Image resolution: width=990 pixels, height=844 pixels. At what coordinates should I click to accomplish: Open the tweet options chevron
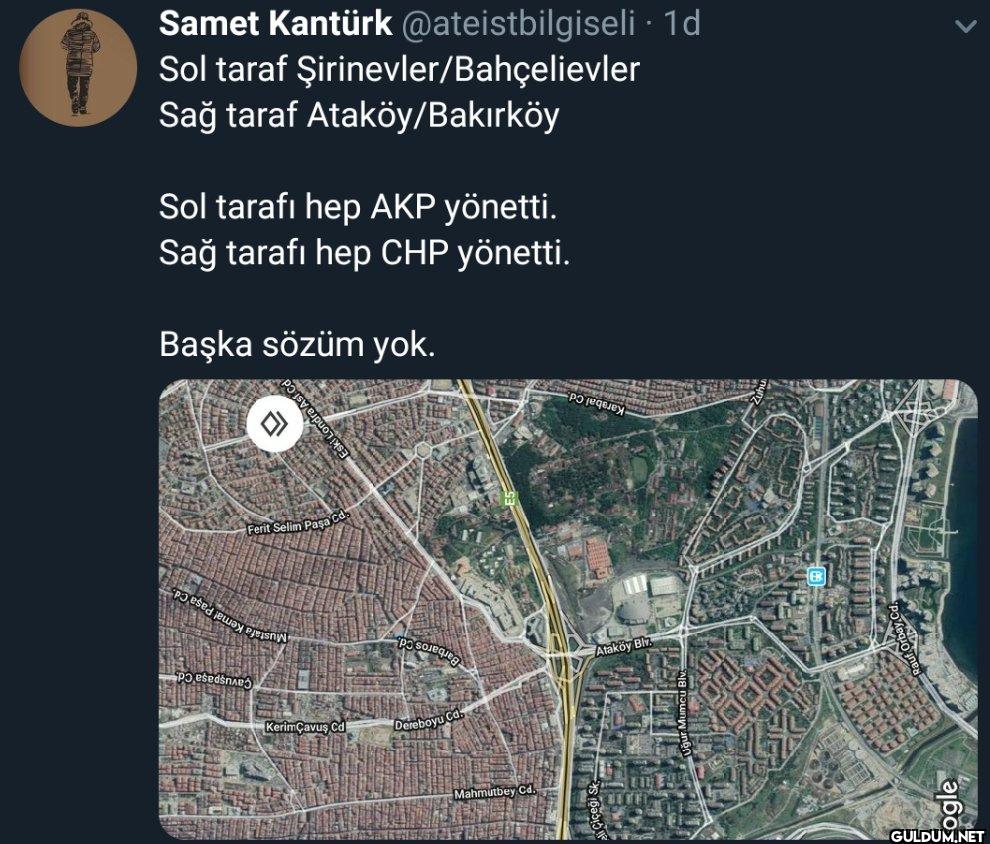pos(965,27)
